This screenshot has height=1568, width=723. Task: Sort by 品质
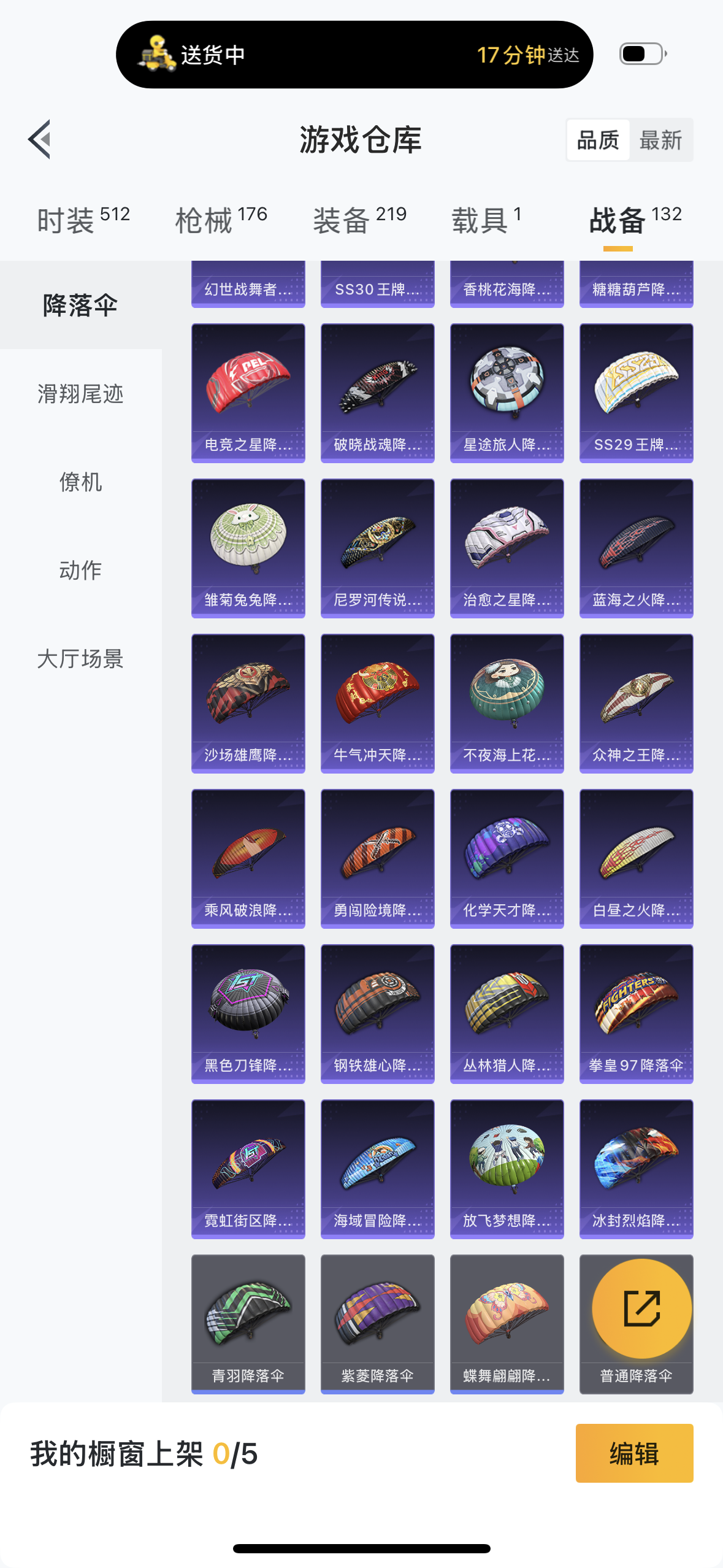(x=598, y=140)
